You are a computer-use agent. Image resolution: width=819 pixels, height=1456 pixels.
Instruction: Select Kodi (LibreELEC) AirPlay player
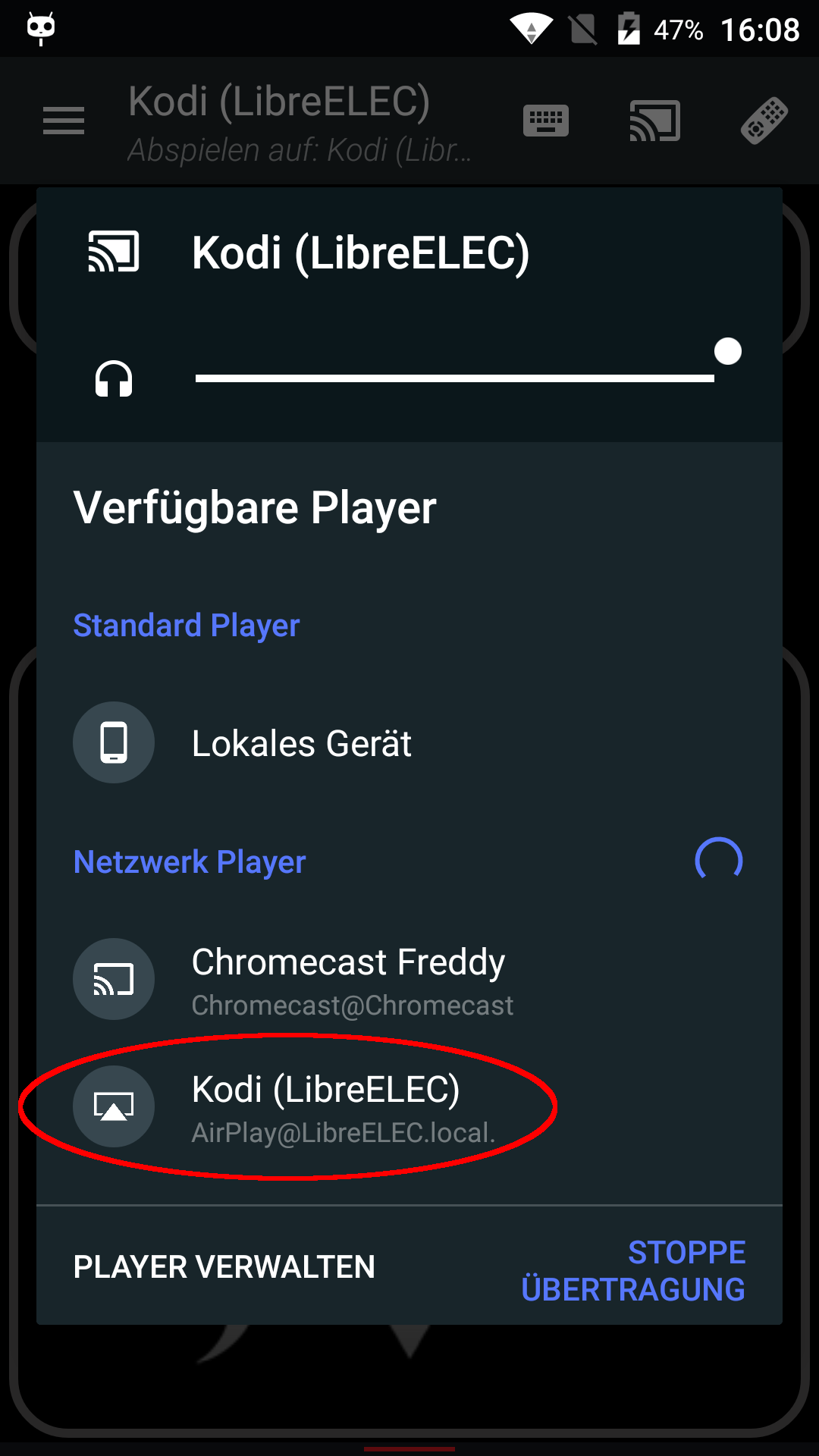tap(409, 1107)
